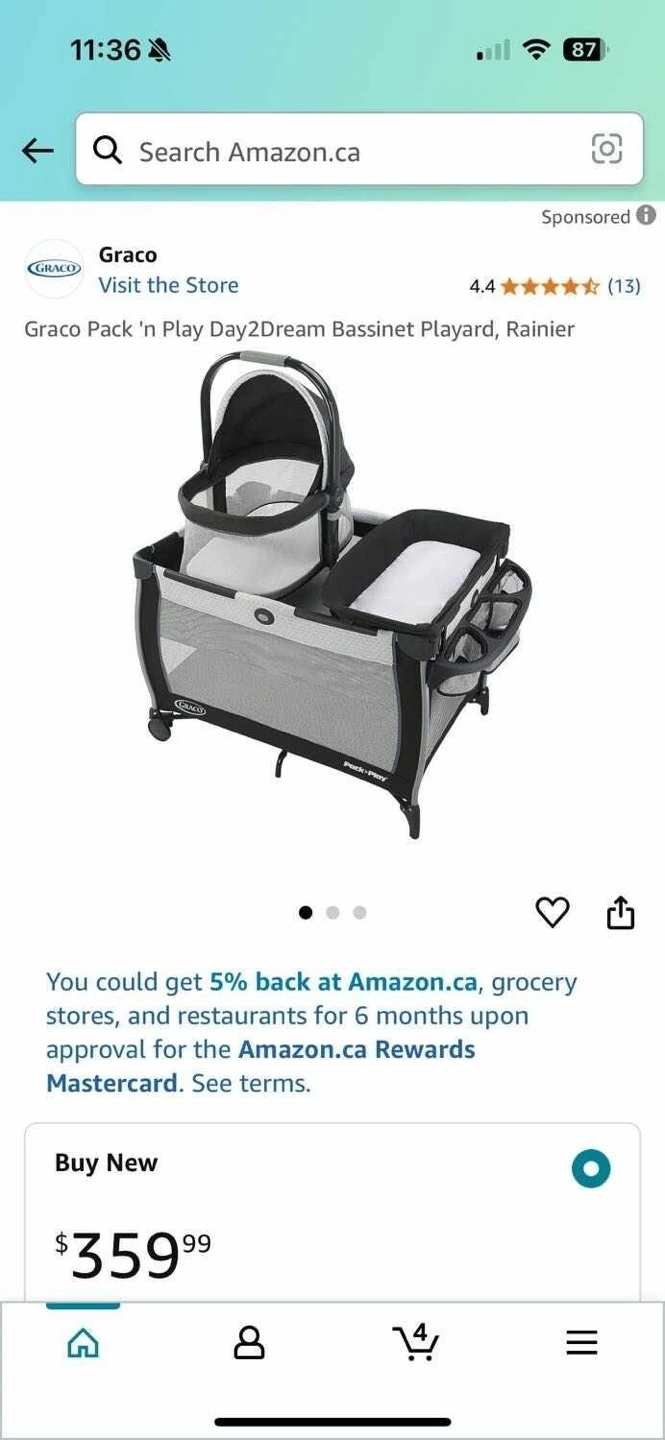Open the shopping cart tab
The image size is (665, 1440).
[x=415, y=1342]
